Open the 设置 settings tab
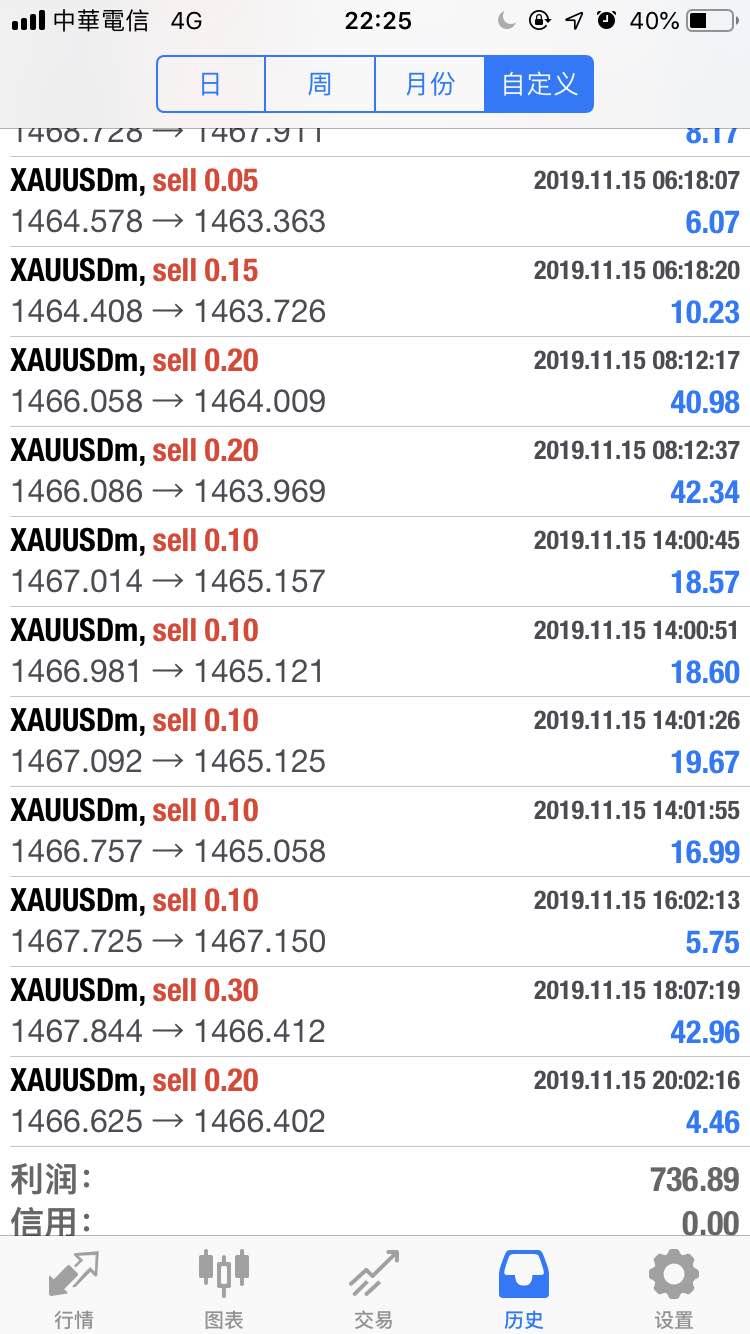750x1334 pixels. click(x=674, y=1287)
